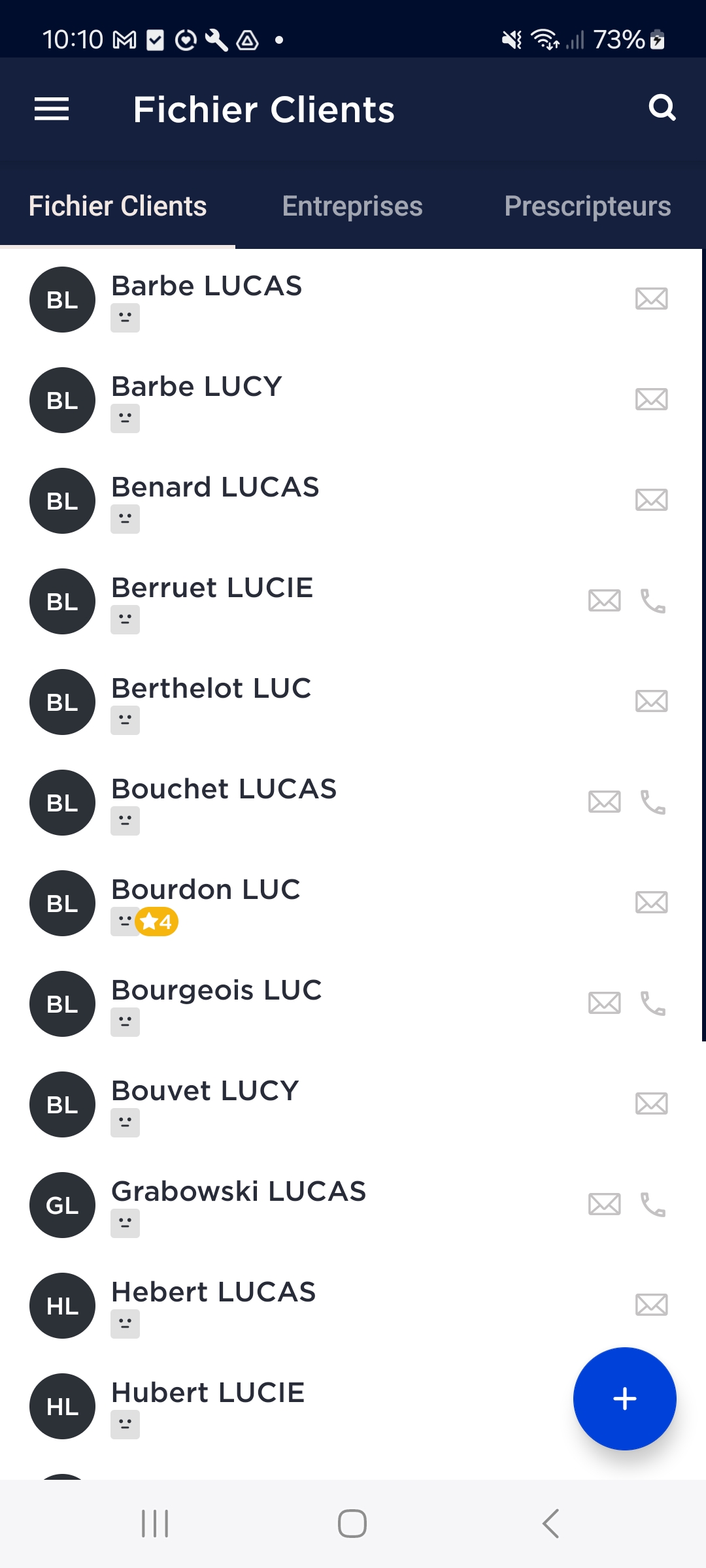Call client Bouchet LUCAS
The image size is (706, 1568).
pyautogui.click(x=652, y=802)
